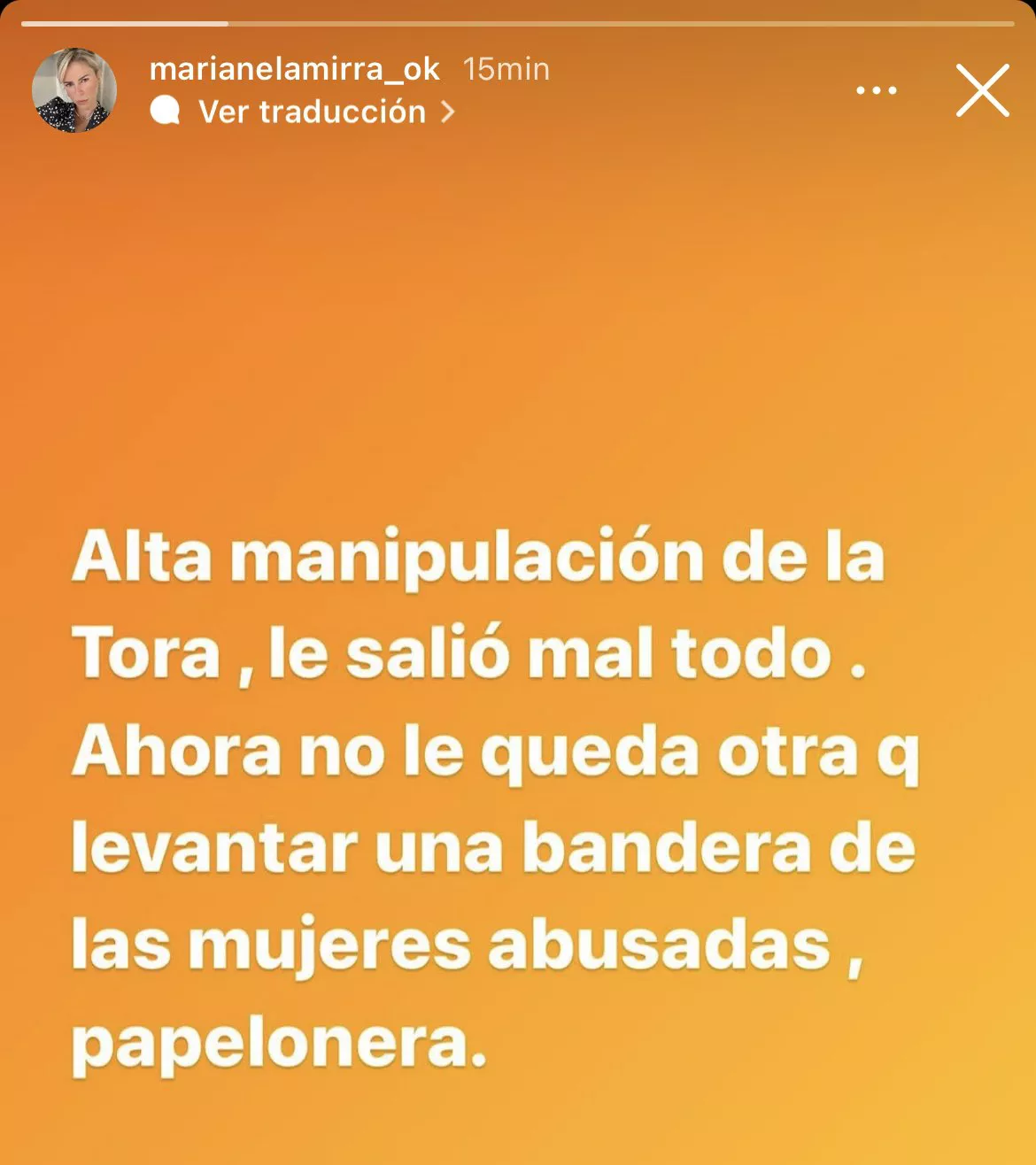Tap the marianelamirra_ok username

pyautogui.click(x=294, y=69)
